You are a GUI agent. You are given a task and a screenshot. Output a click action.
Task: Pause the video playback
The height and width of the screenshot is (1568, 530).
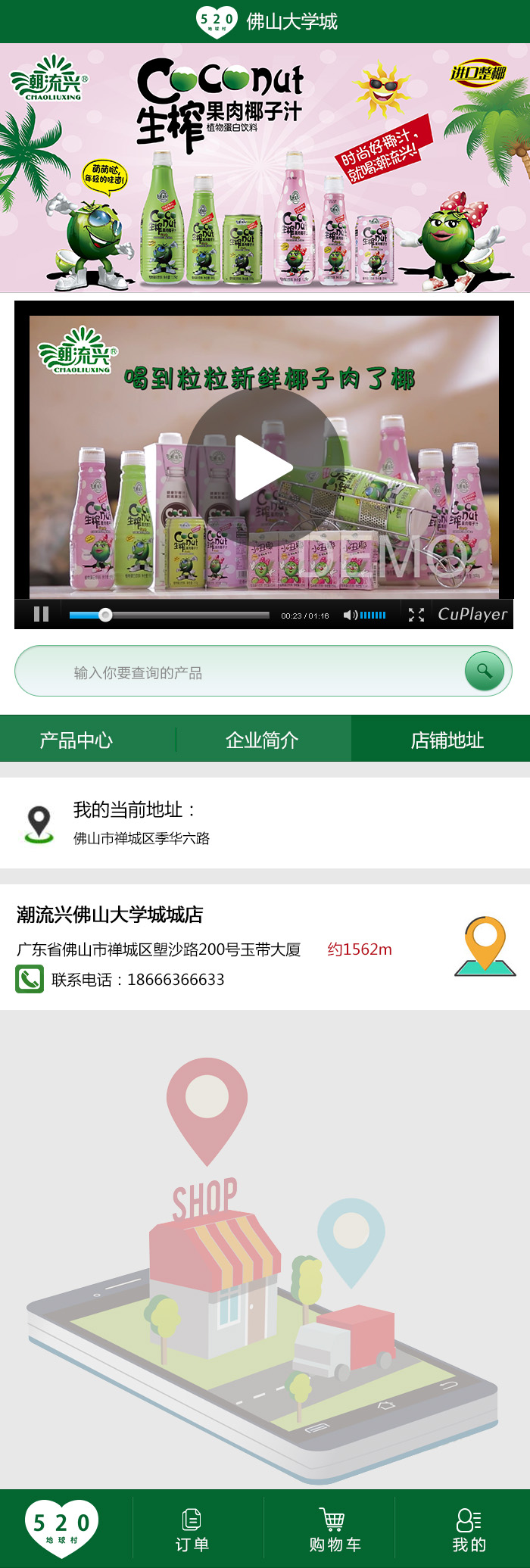pos(42,614)
